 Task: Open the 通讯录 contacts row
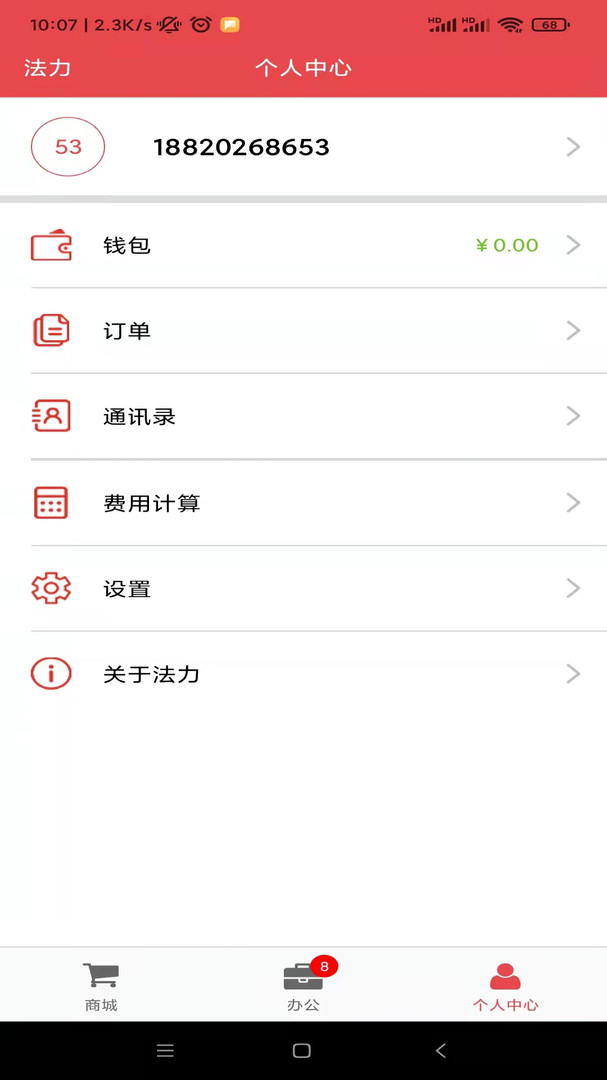303,417
